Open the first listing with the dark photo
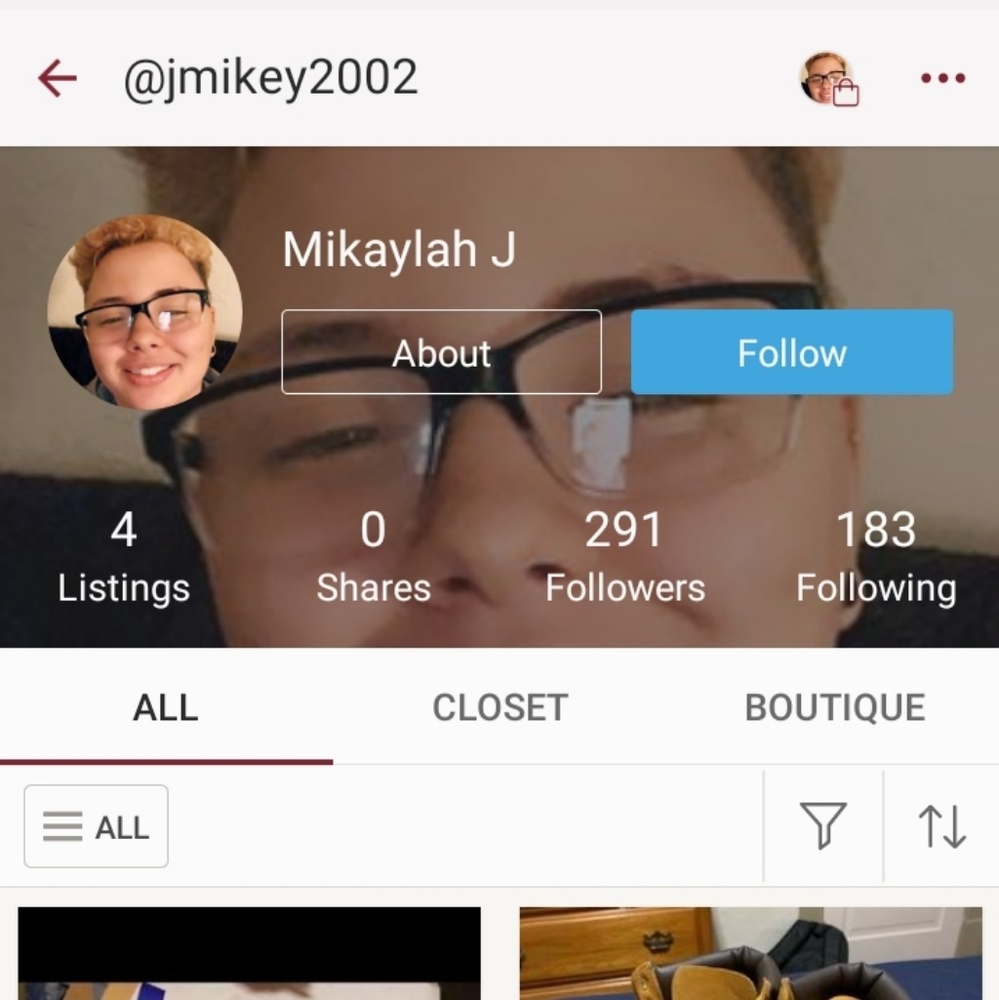Image resolution: width=999 pixels, height=1000 pixels. click(x=249, y=953)
